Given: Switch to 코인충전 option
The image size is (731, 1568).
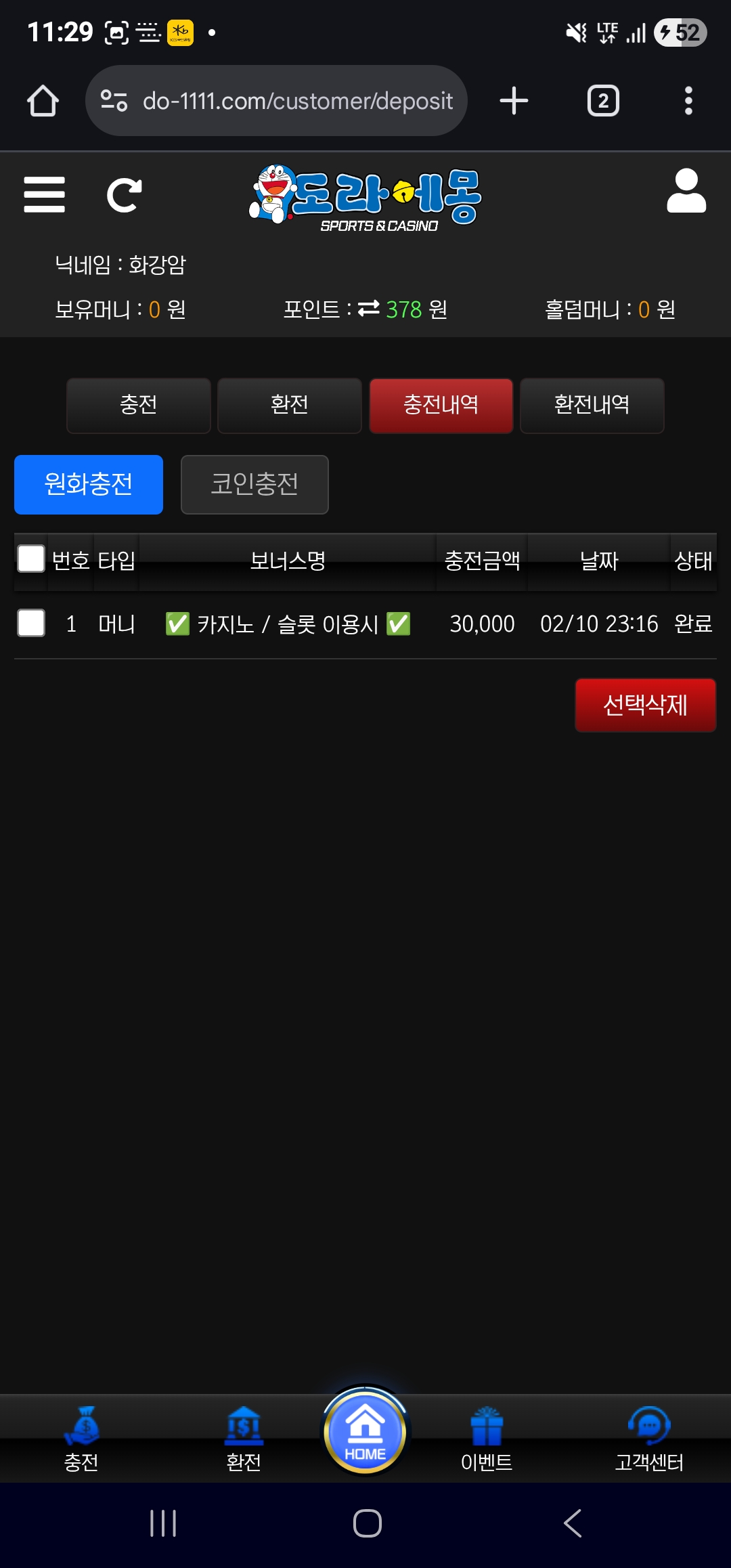Looking at the screenshot, I should 254,484.
